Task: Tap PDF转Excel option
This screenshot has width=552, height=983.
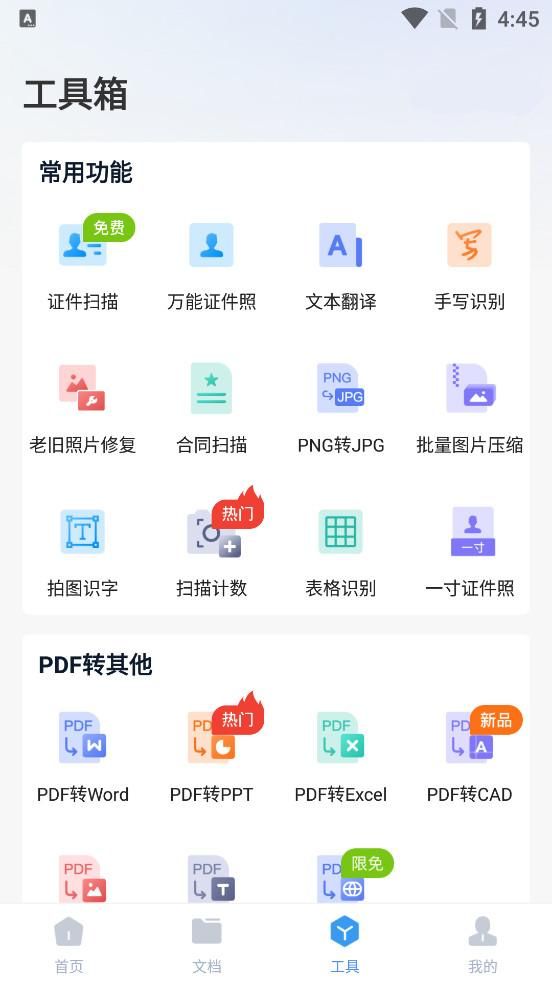Action: click(340, 757)
